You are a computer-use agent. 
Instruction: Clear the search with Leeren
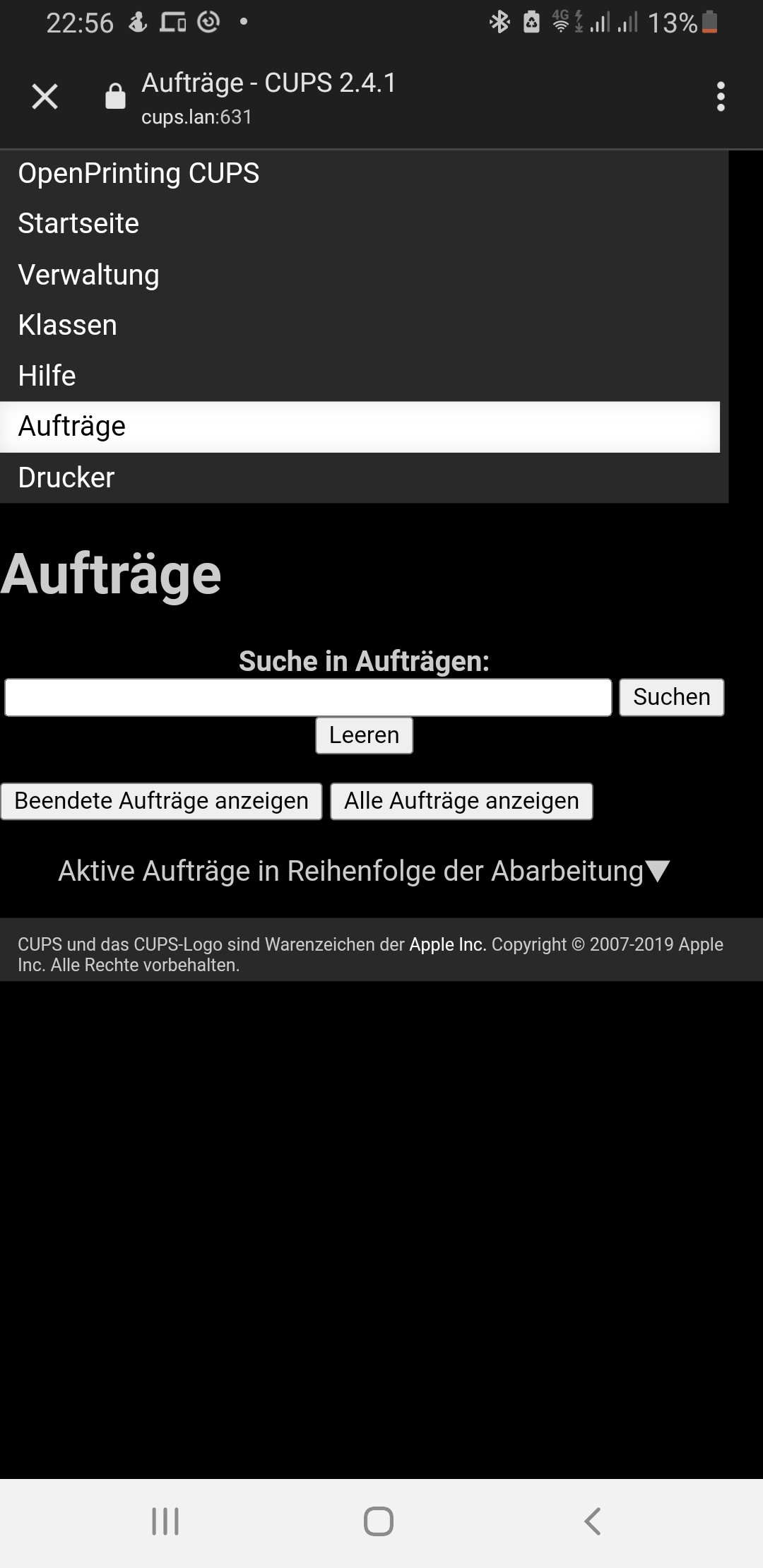(364, 736)
